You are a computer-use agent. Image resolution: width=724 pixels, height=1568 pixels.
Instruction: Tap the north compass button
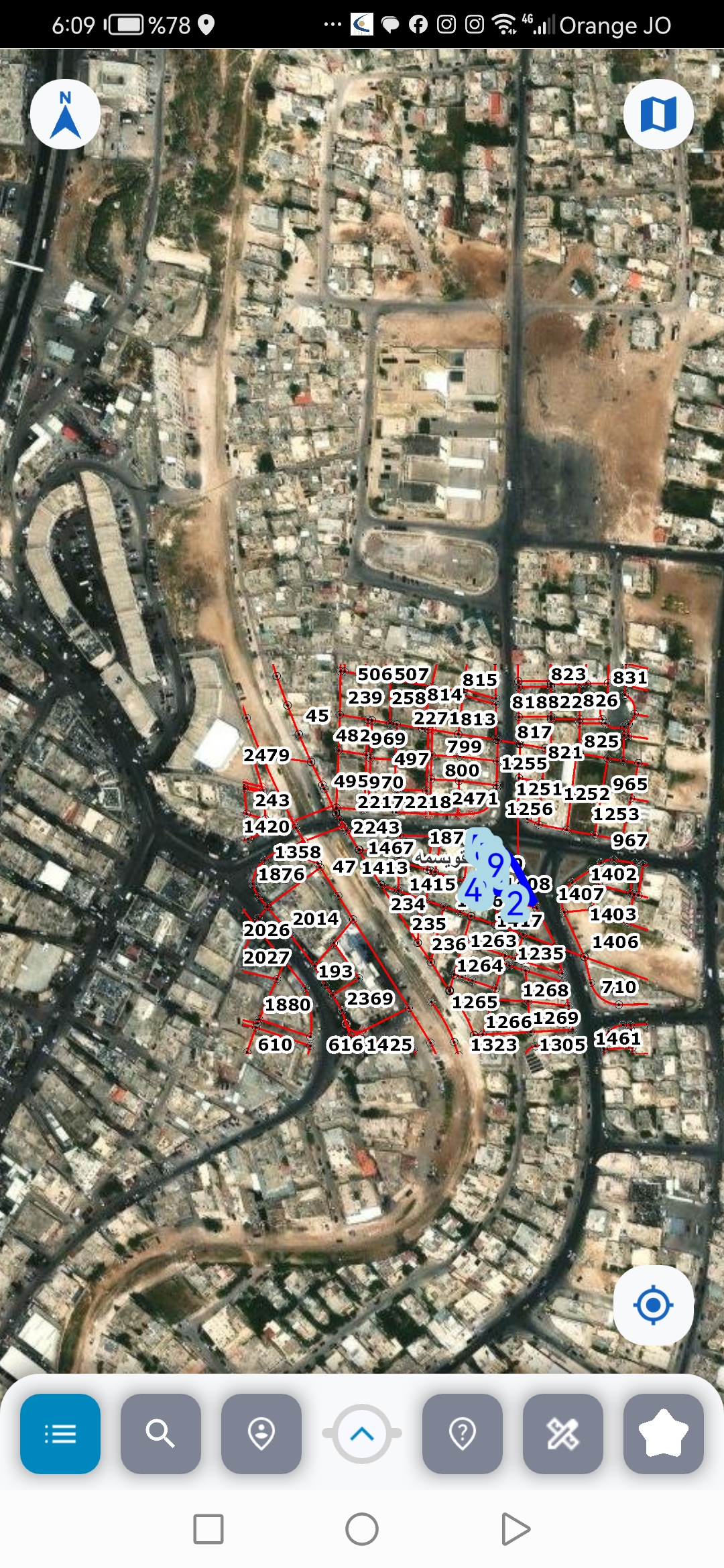pos(65,115)
